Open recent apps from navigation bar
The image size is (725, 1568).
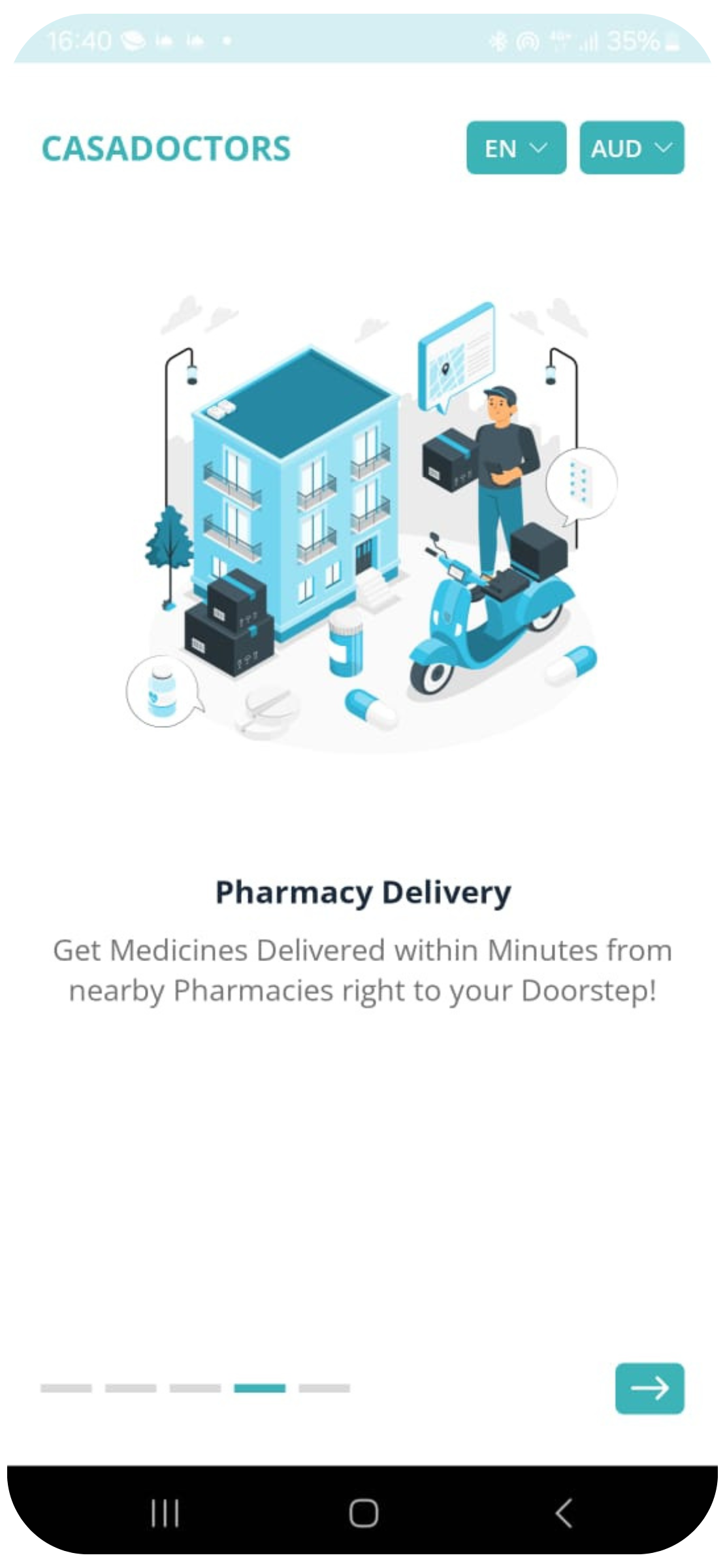(165, 1512)
